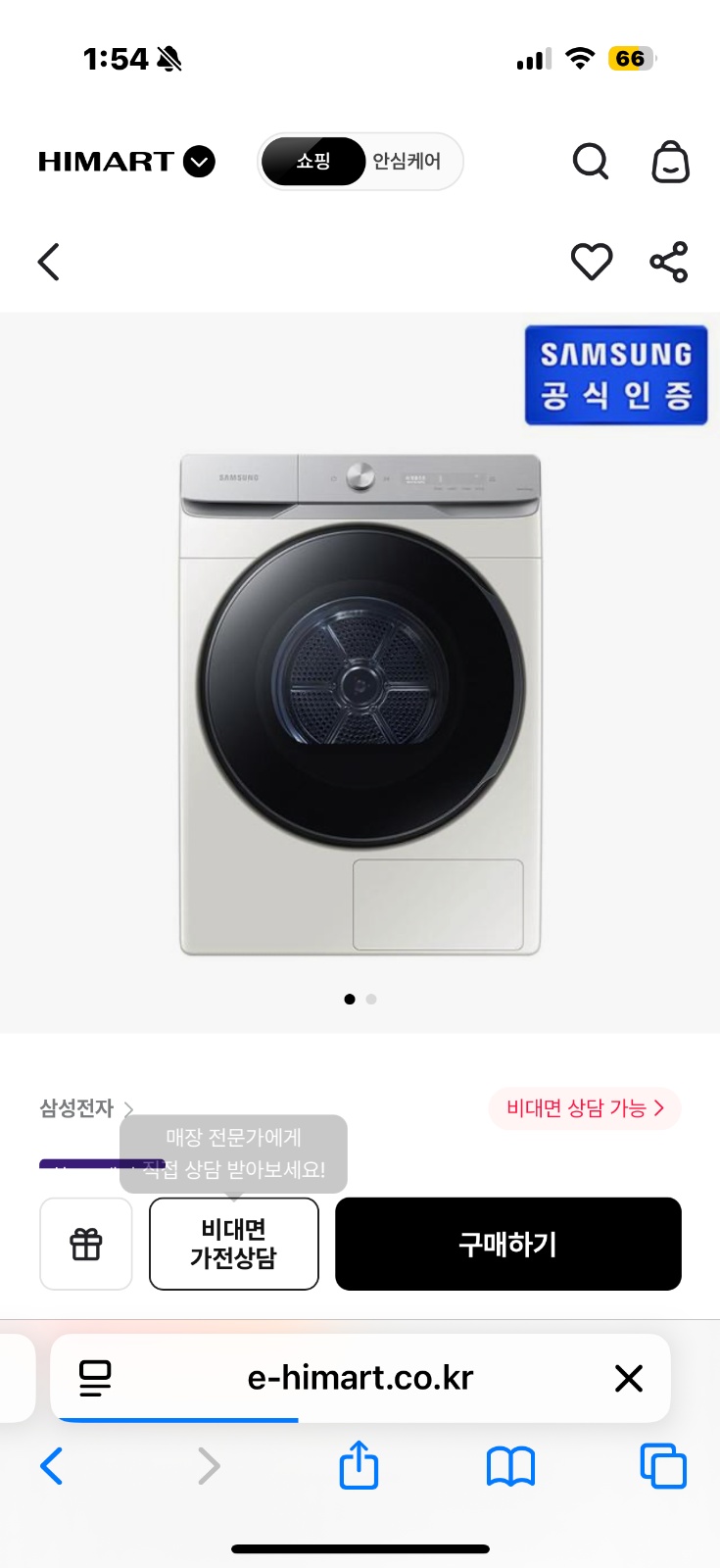The image size is (720, 1568).
Task: Request 비대면 가전상담 consultation
Action: pyautogui.click(x=234, y=1244)
